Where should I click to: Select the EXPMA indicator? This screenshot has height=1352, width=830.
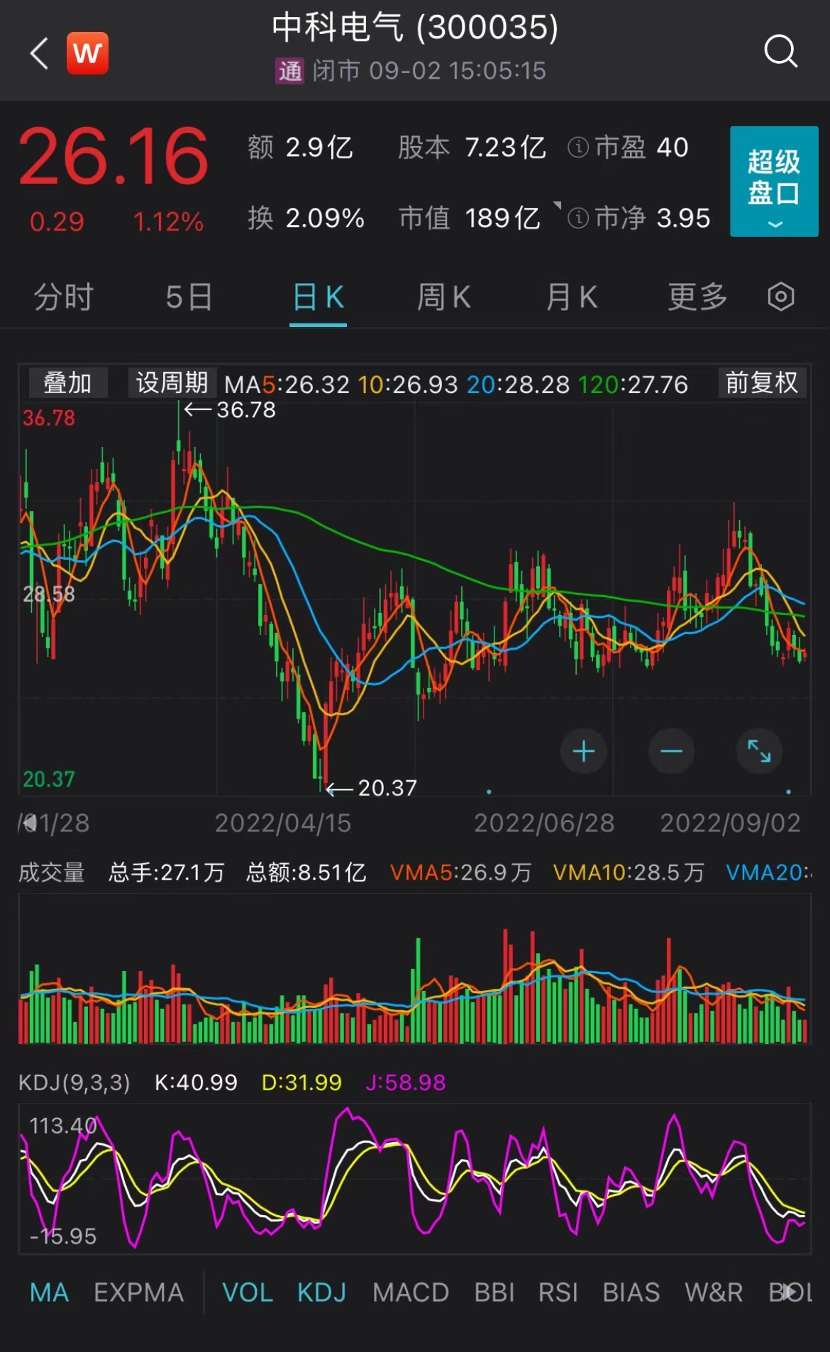click(138, 1292)
